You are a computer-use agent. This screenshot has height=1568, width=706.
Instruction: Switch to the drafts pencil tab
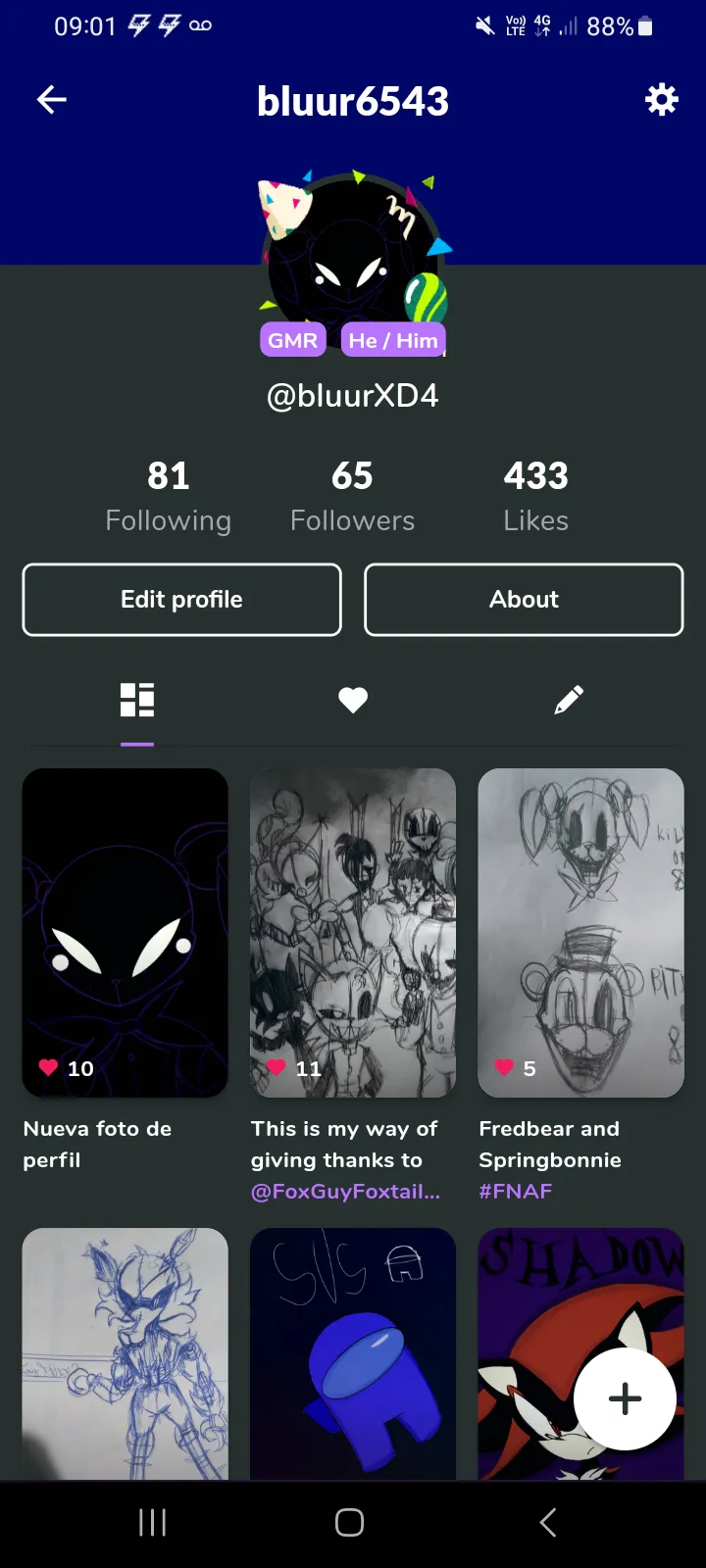coord(569,701)
